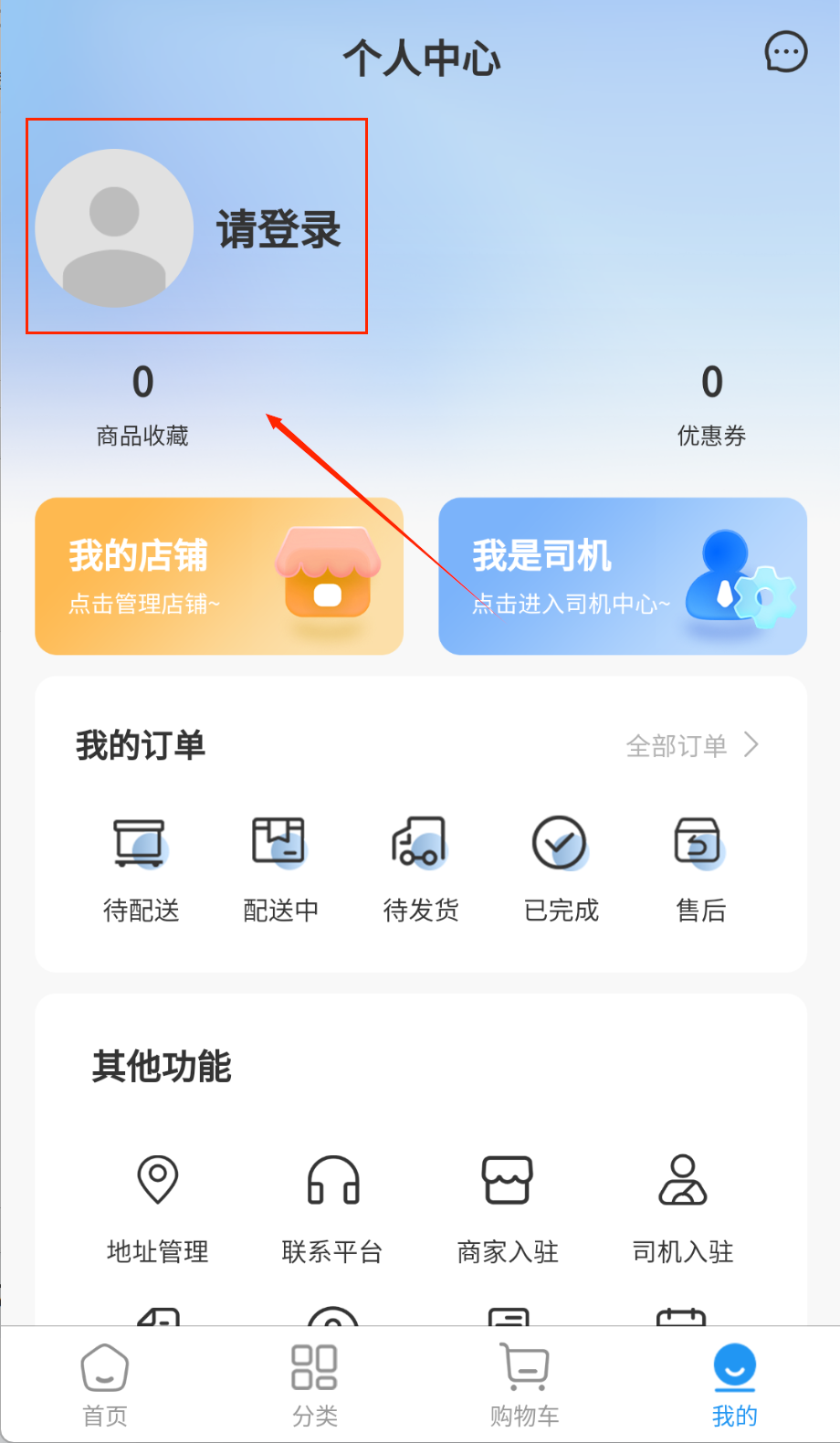The image size is (840, 1443).
Task: Switch to the 首页 home tab
Action: coord(105,1385)
